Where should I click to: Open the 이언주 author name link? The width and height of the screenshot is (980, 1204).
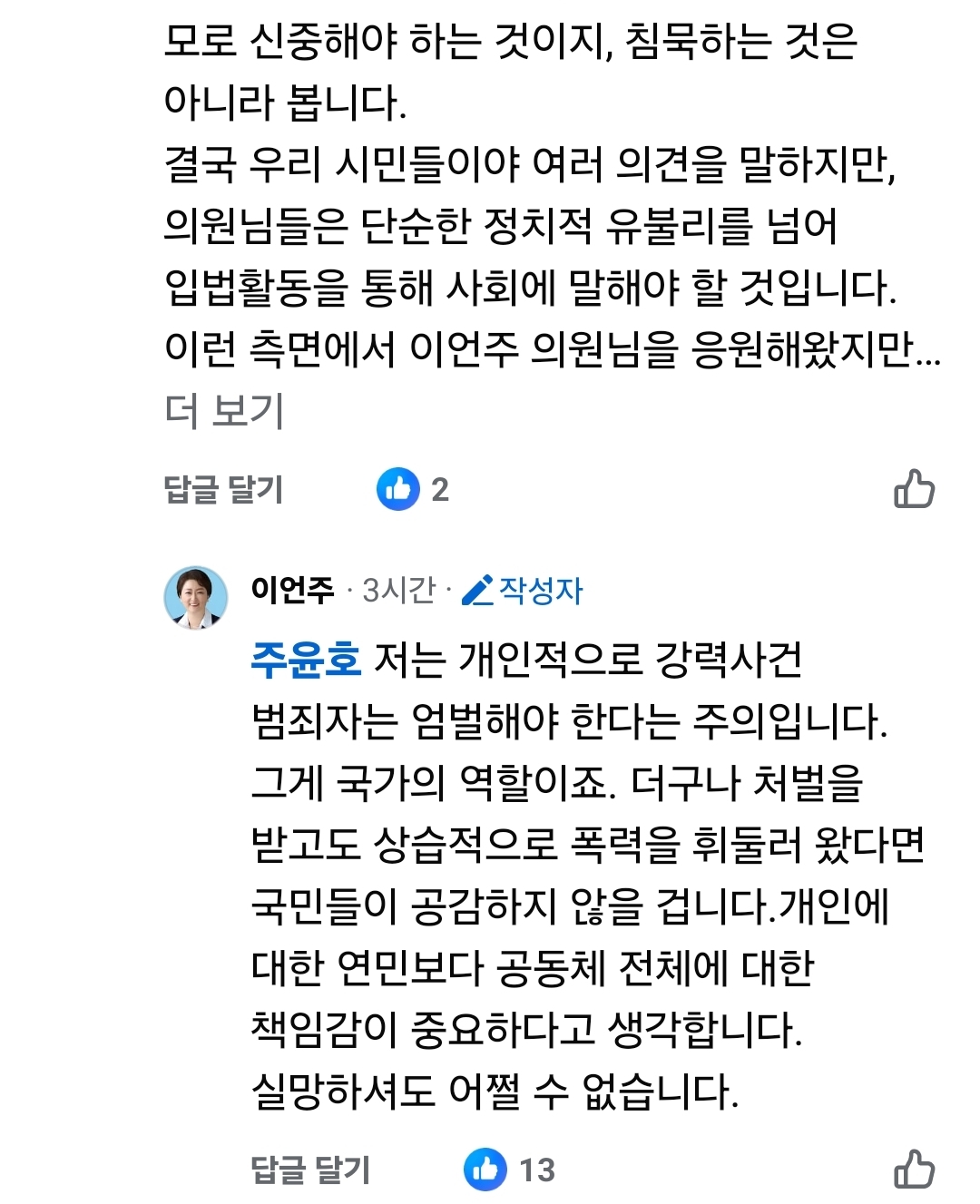[292, 591]
